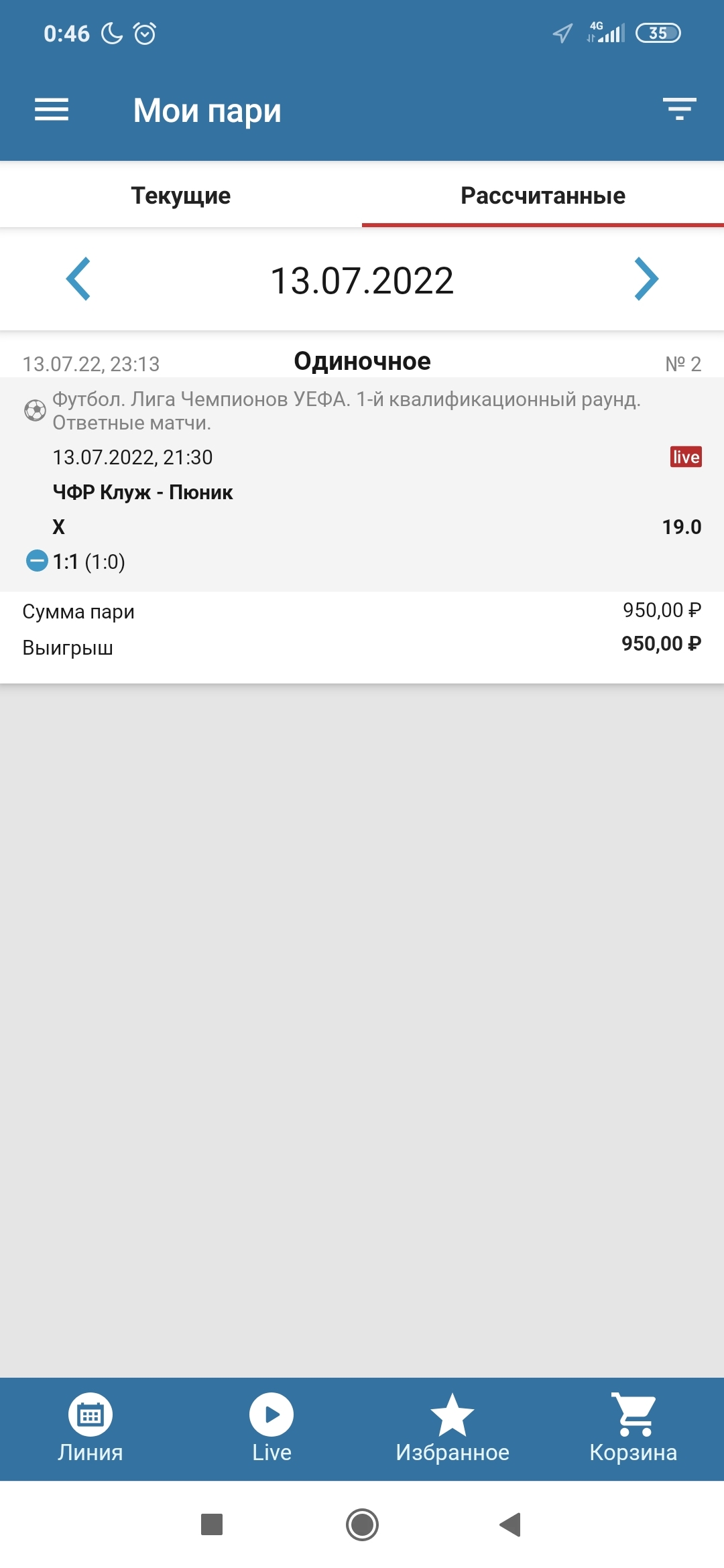Screen dimensions: 724x1568
Task: Open the ЧФР Клуж - Пюник bet card
Action: [x=362, y=507]
